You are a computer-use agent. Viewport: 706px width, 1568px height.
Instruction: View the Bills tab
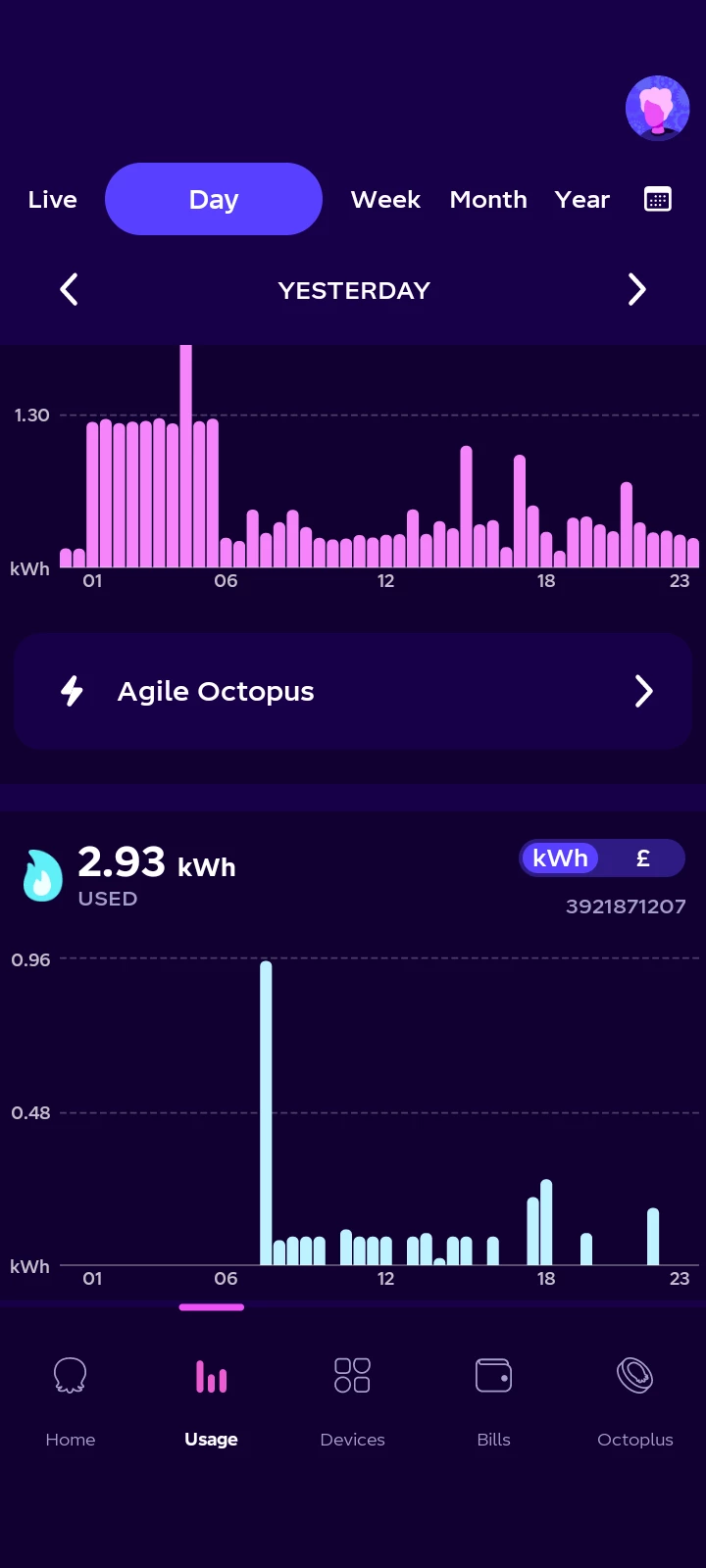click(x=494, y=1394)
